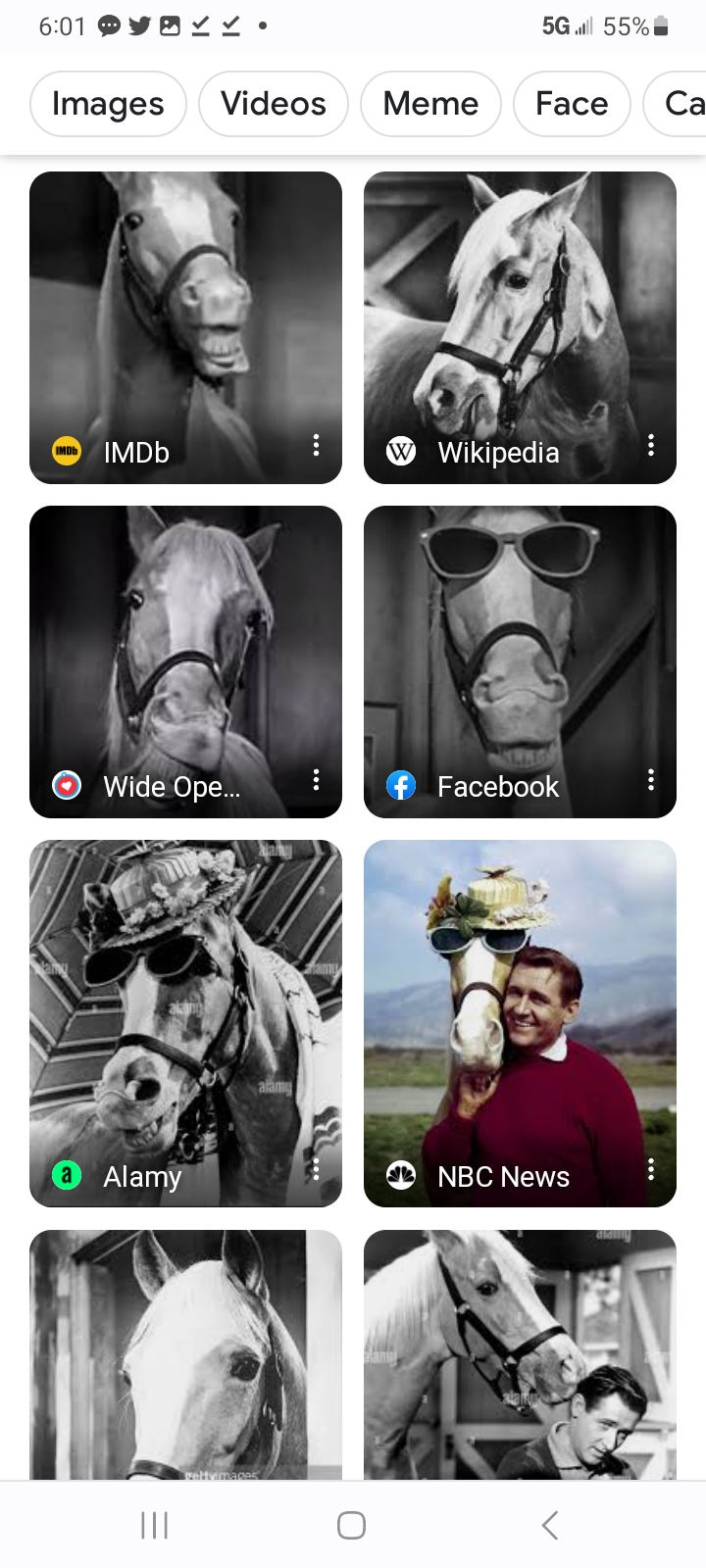
Task: Select the Face filter chip
Action: (572, 104)
